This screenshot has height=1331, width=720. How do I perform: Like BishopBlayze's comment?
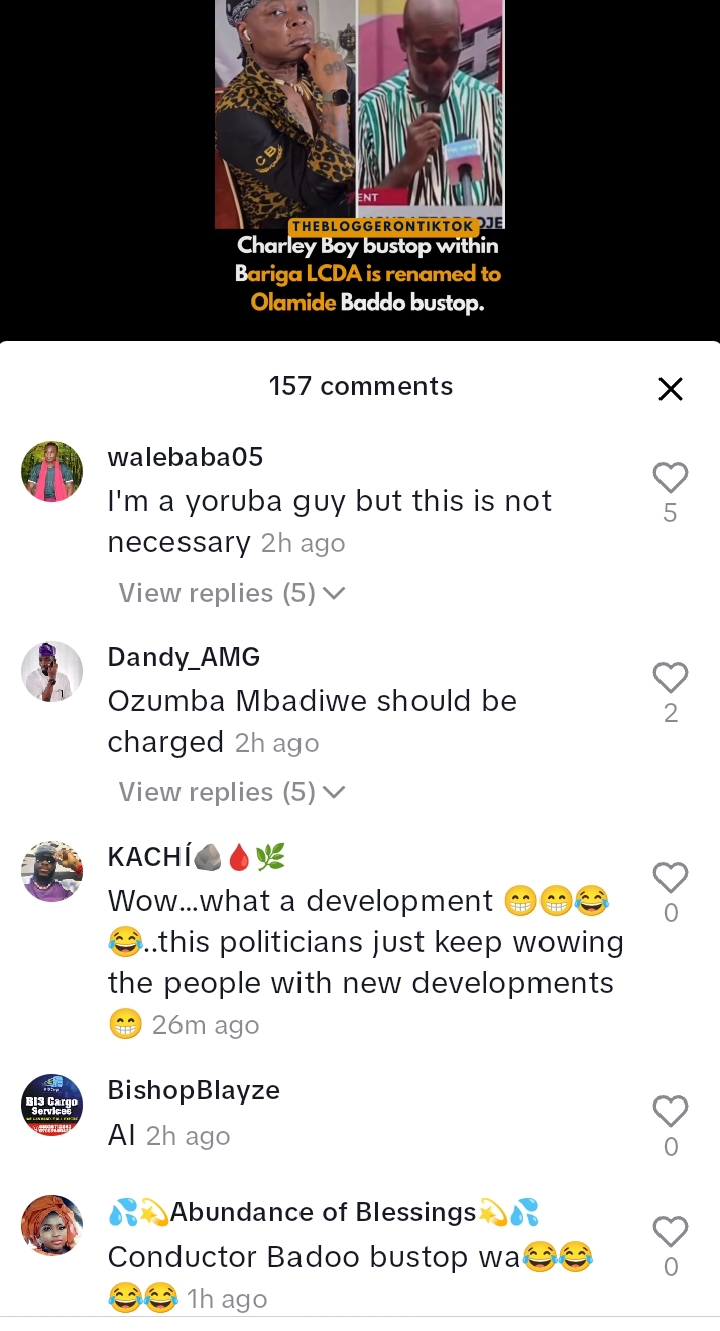pyautogui.click(x=670, y=1111)
